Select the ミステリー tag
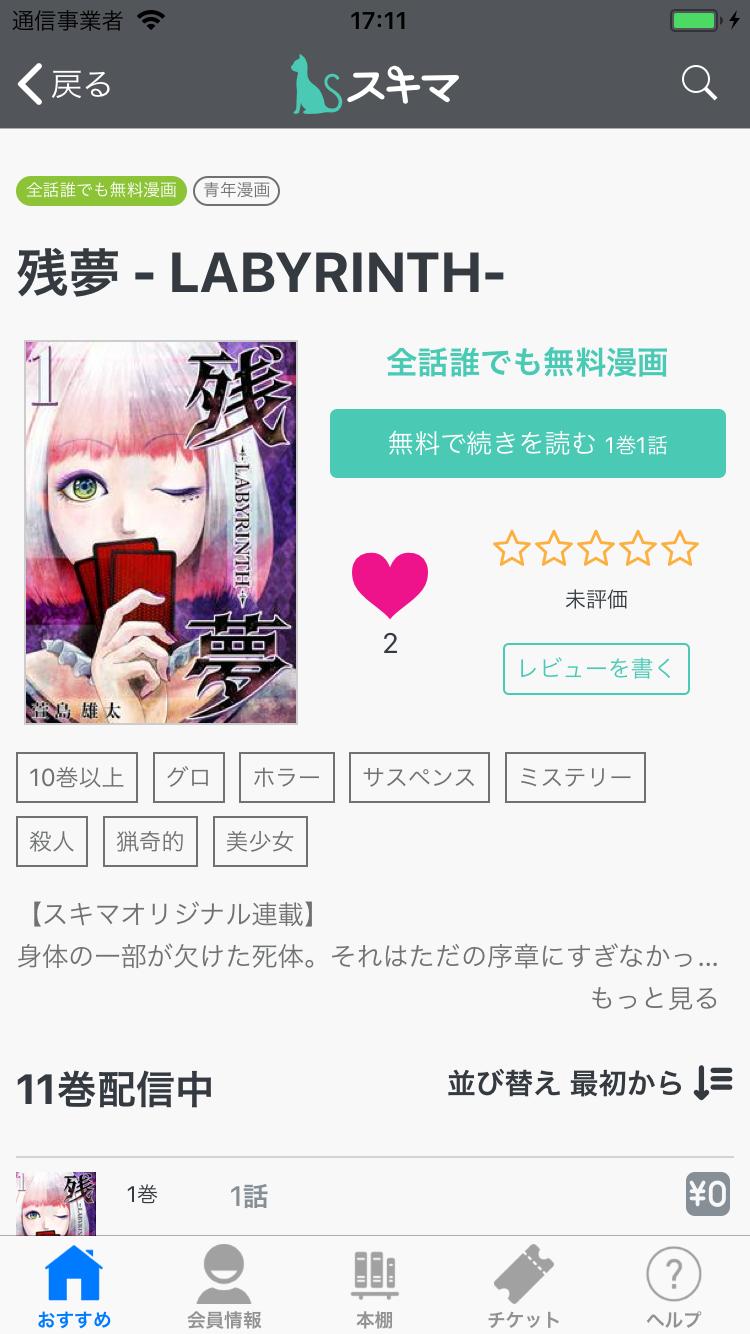The image size is (750, 1334). [x=575, y=778]
